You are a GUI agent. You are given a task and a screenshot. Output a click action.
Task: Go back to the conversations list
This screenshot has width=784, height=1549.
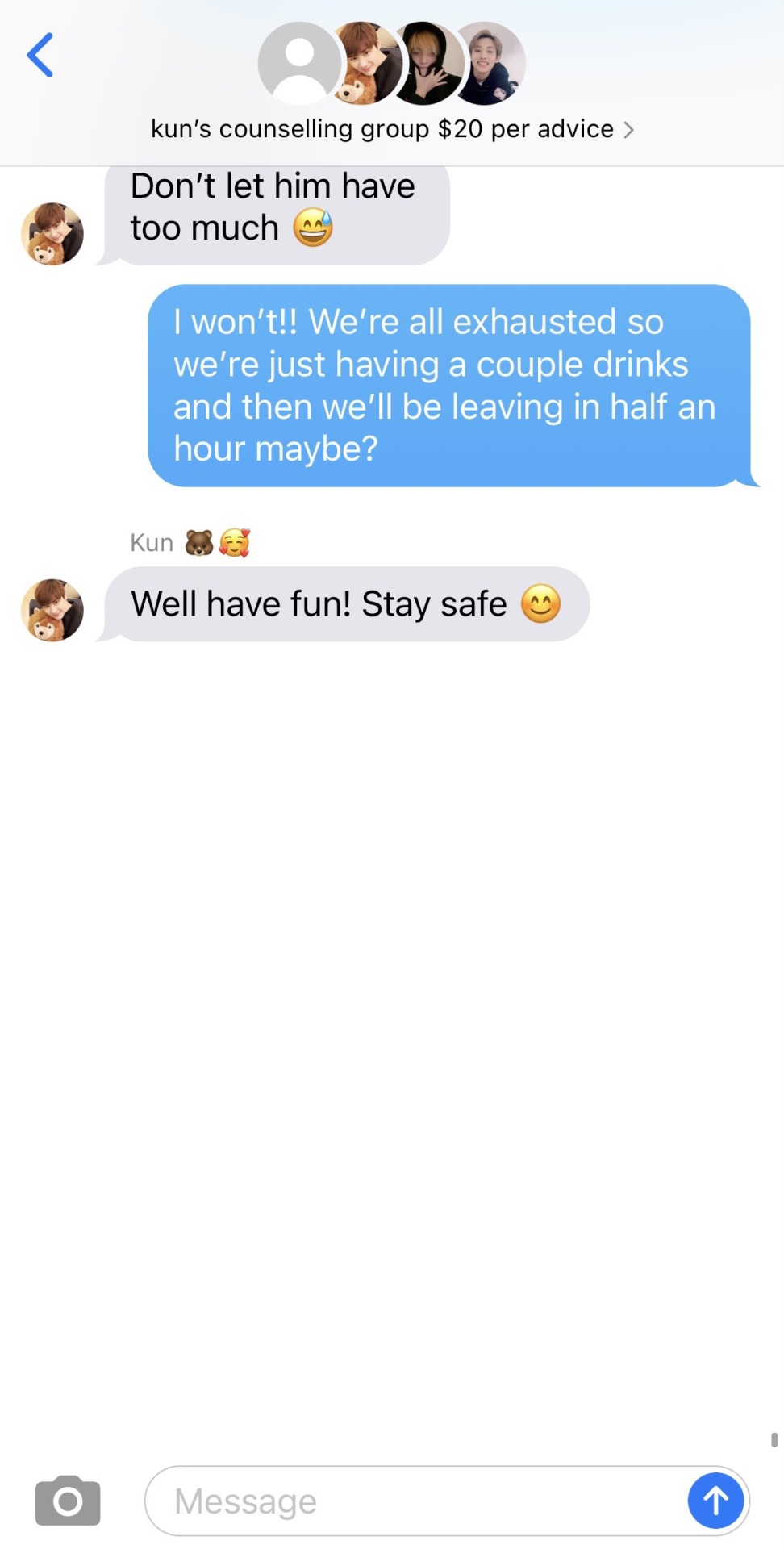[40, 55]
